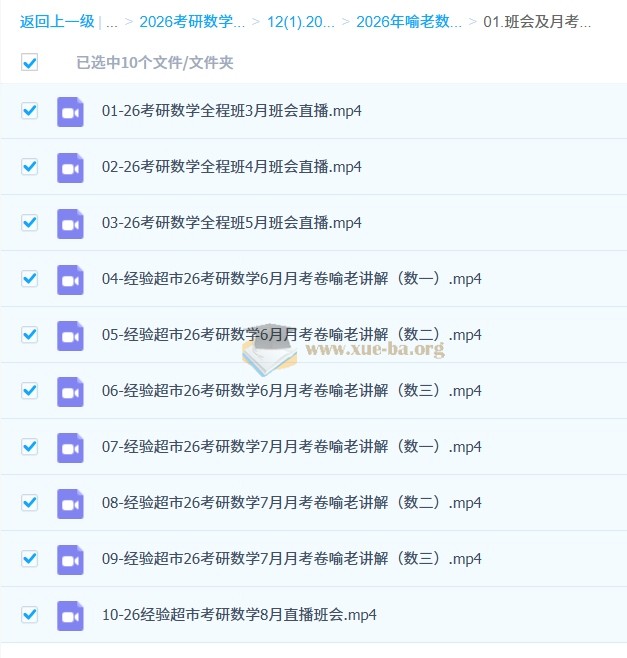Open 02-26考研数学全程班4月班会直播.mp4
The width and height of the screenshot is (627, 658).
point(231,166)
